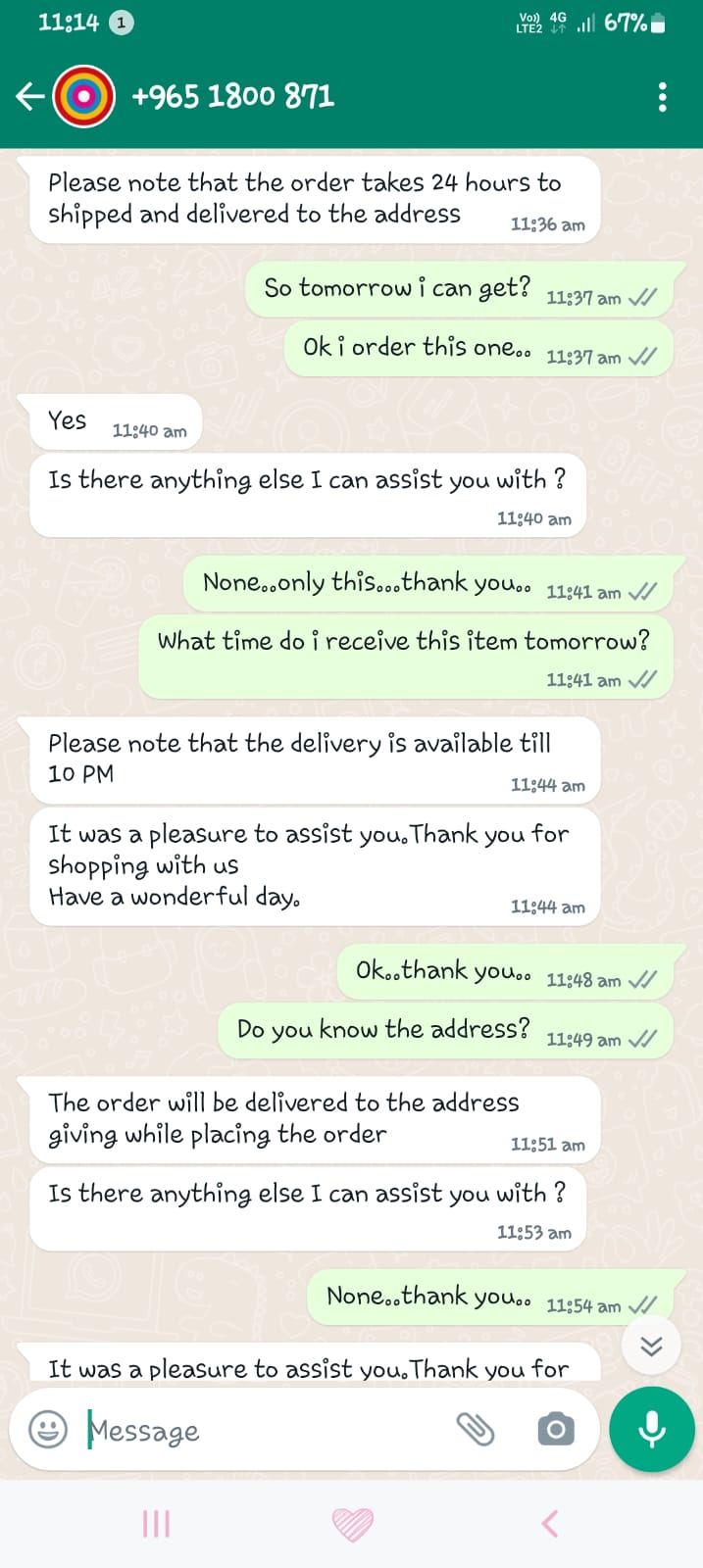Viewport: 703px width, 1568px height.
Task: Jump to the latest message
Action: (x=651, y=1346)
